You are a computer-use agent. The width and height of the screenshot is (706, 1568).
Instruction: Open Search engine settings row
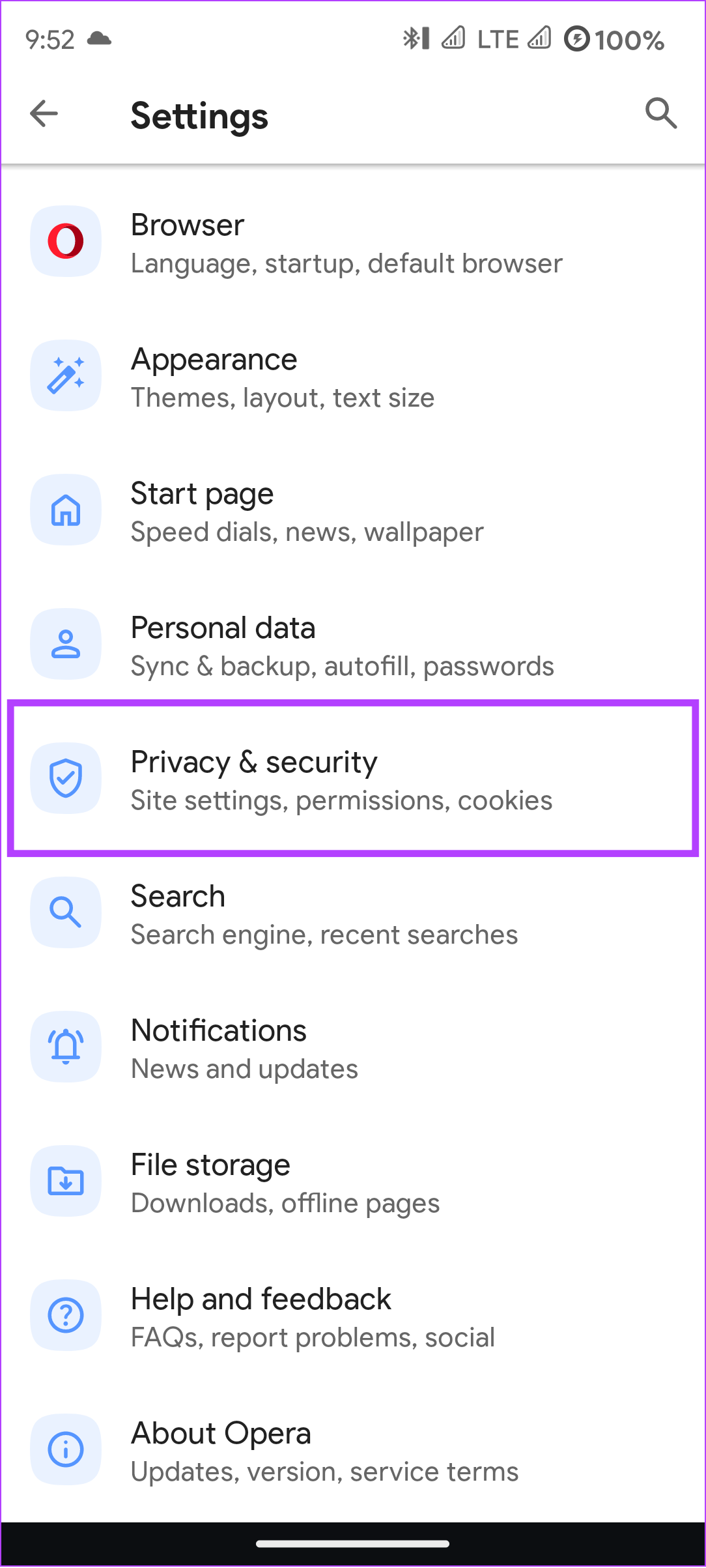353,914
